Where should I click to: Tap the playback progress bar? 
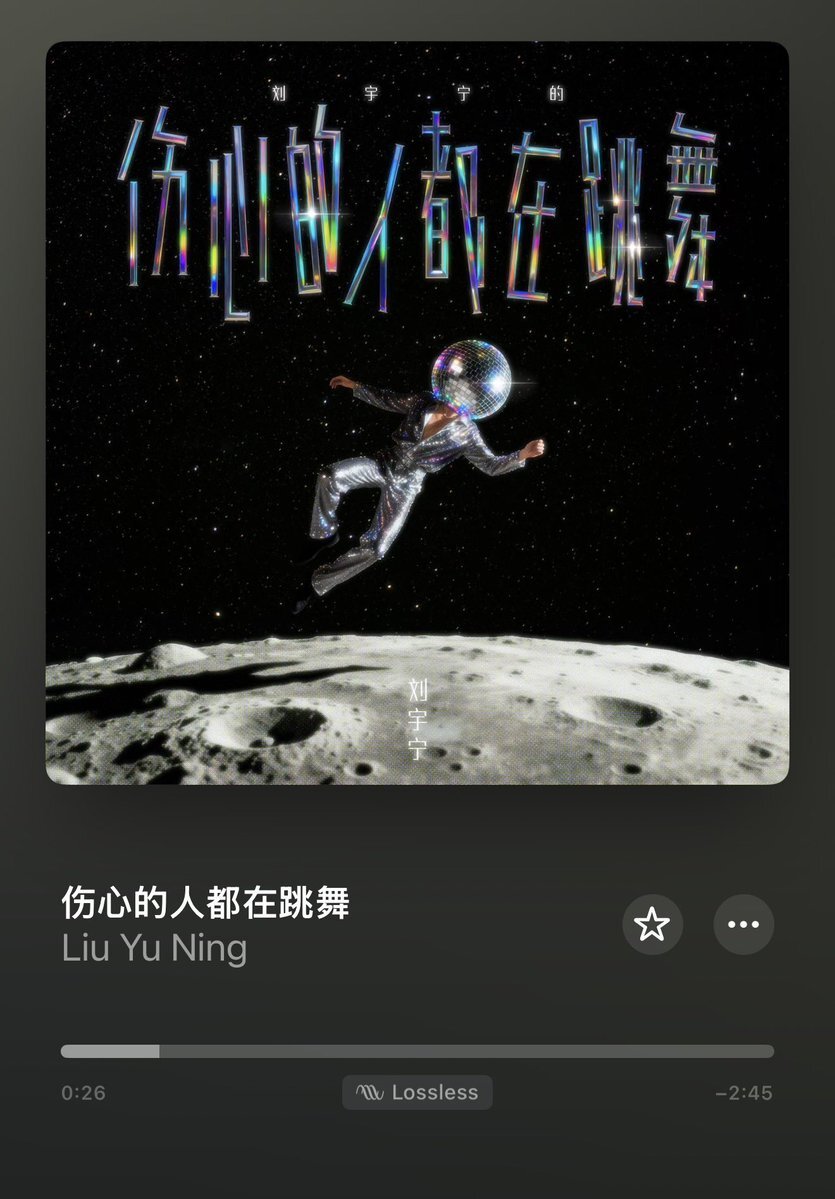pyautogui.click(x=417, y=1051)
